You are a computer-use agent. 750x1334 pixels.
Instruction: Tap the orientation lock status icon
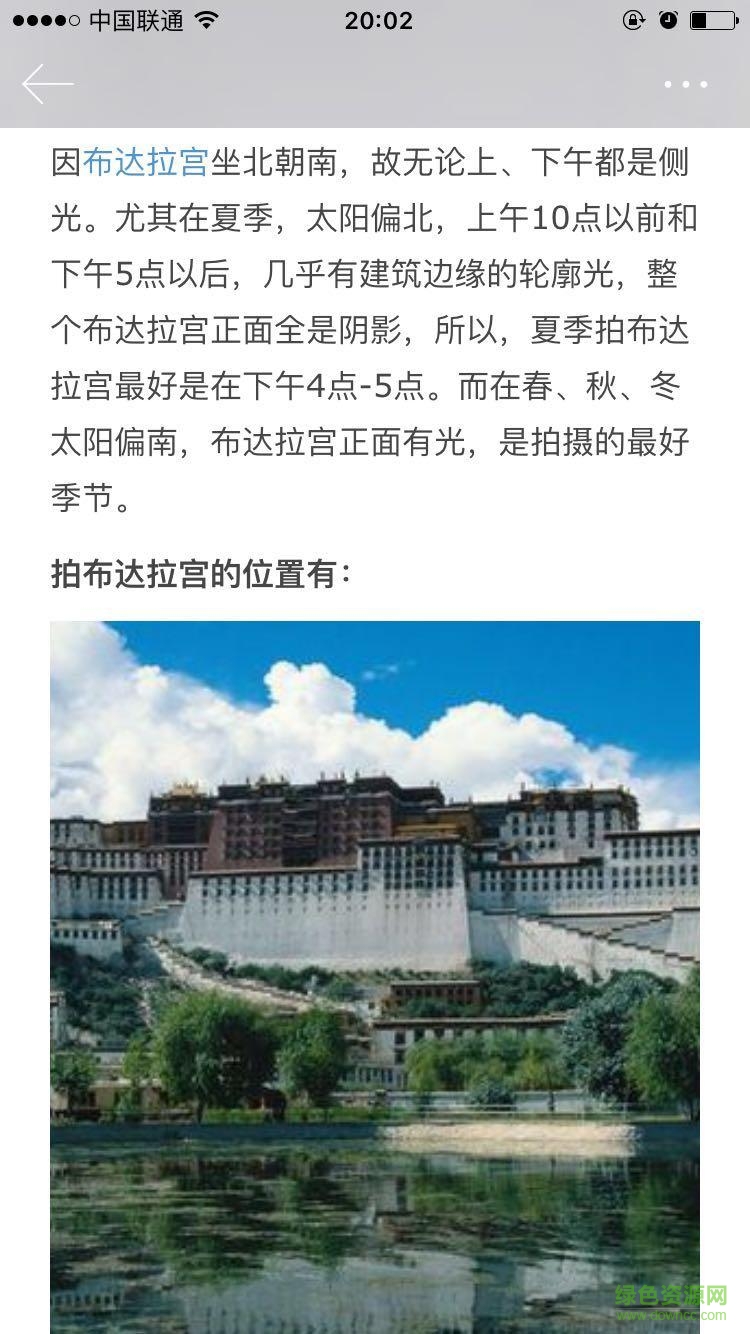(633, 18)
